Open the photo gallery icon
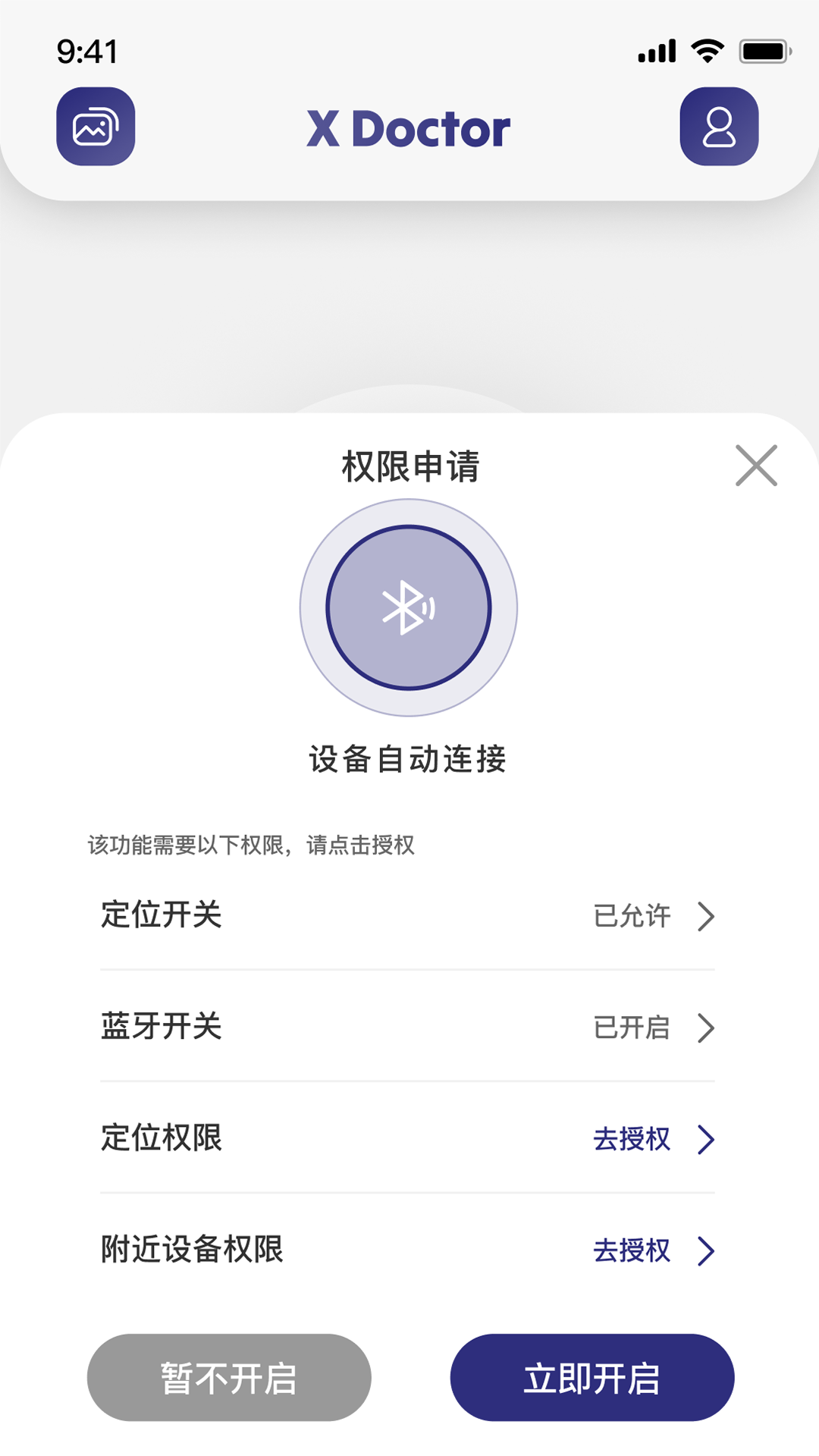This screenshot has height=1456, width=819. [x=96, y=127]
